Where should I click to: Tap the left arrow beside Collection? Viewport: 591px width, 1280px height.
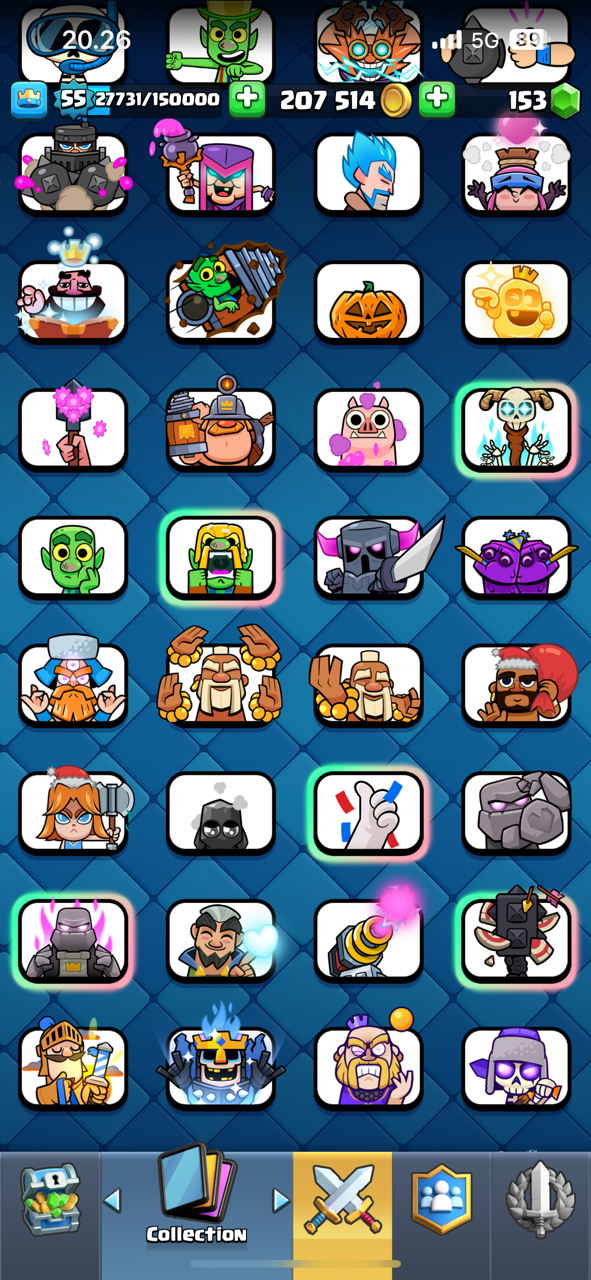[x=113, y=1200]
